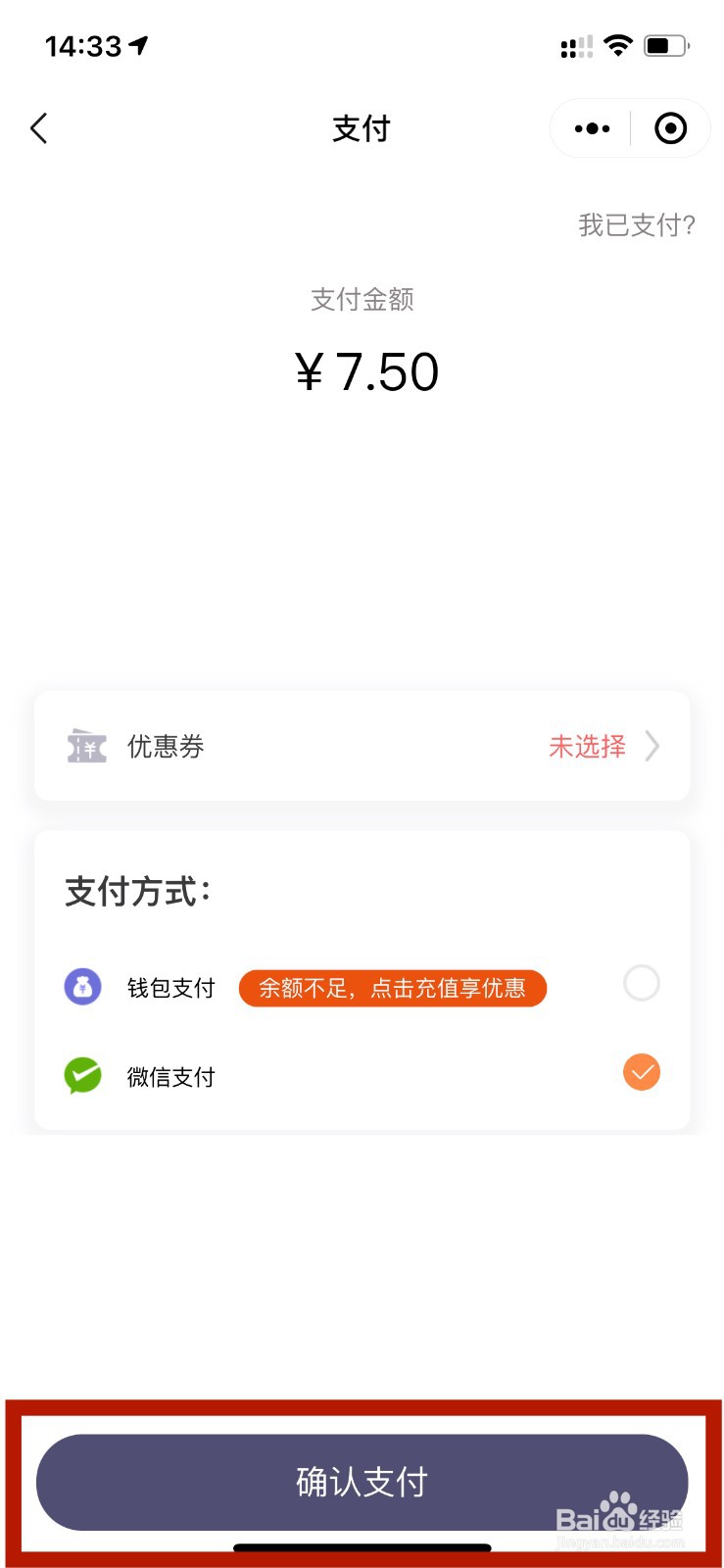Click the Wi-Fi icon in status bar

618,44
